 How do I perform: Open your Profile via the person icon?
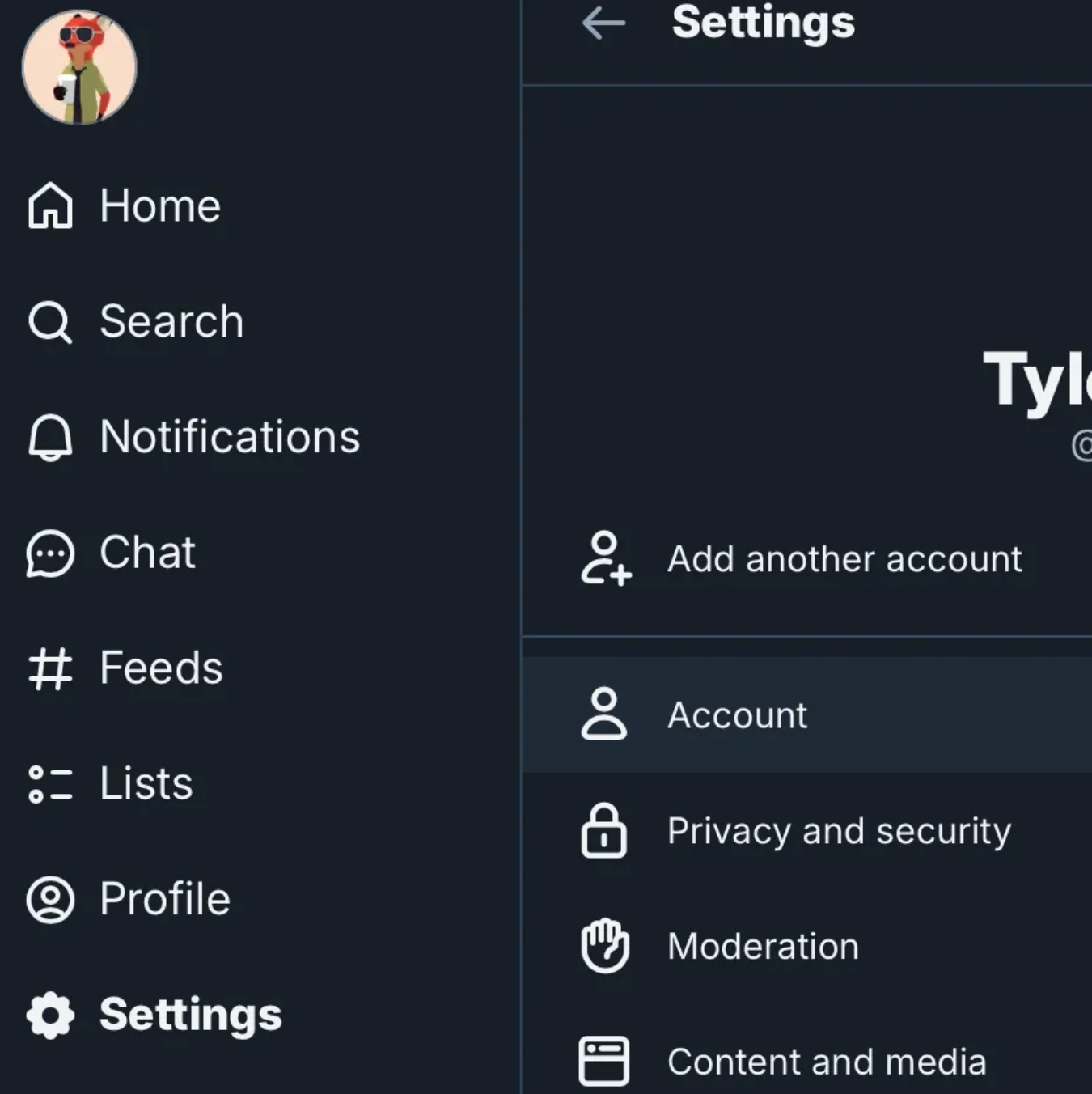coord(49,899)
